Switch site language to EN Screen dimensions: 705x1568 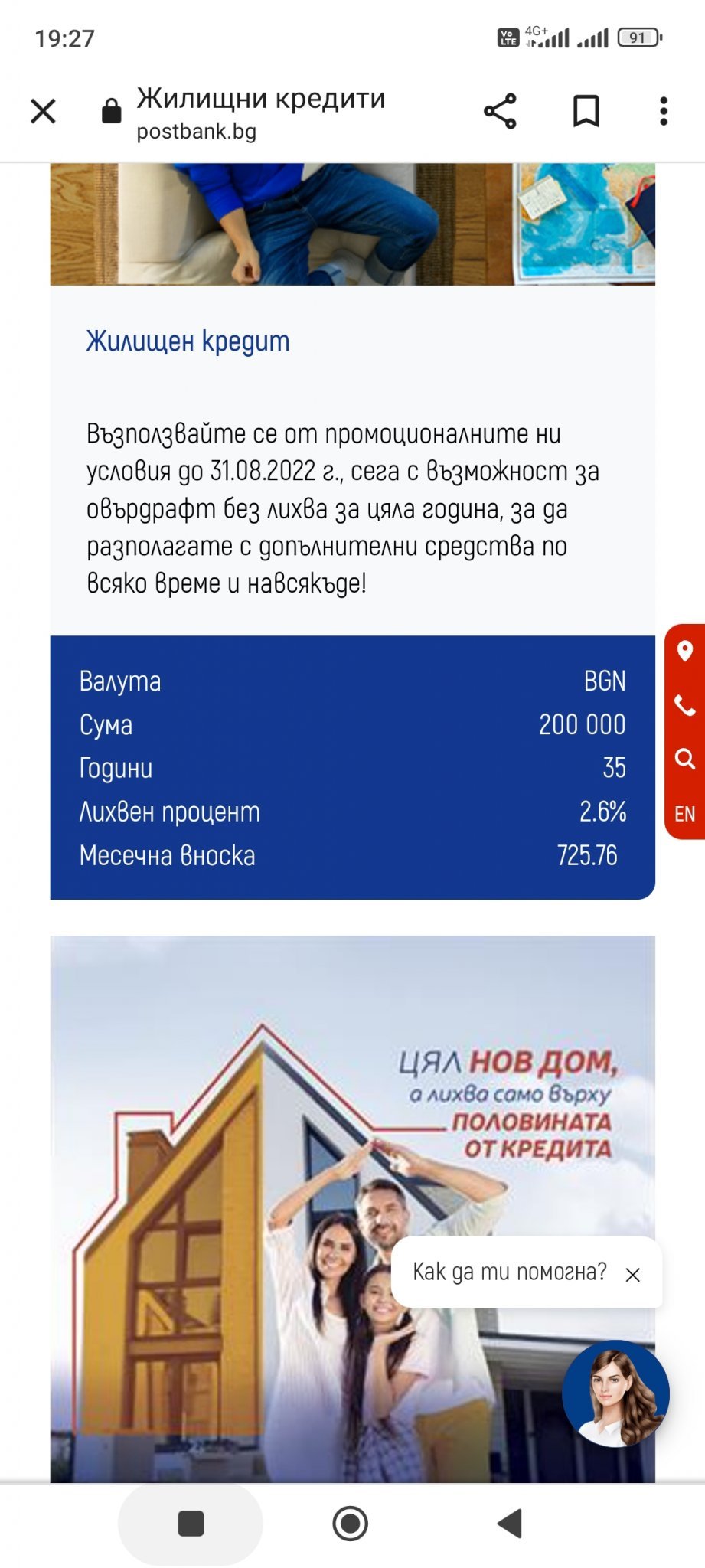pos(685,814)
